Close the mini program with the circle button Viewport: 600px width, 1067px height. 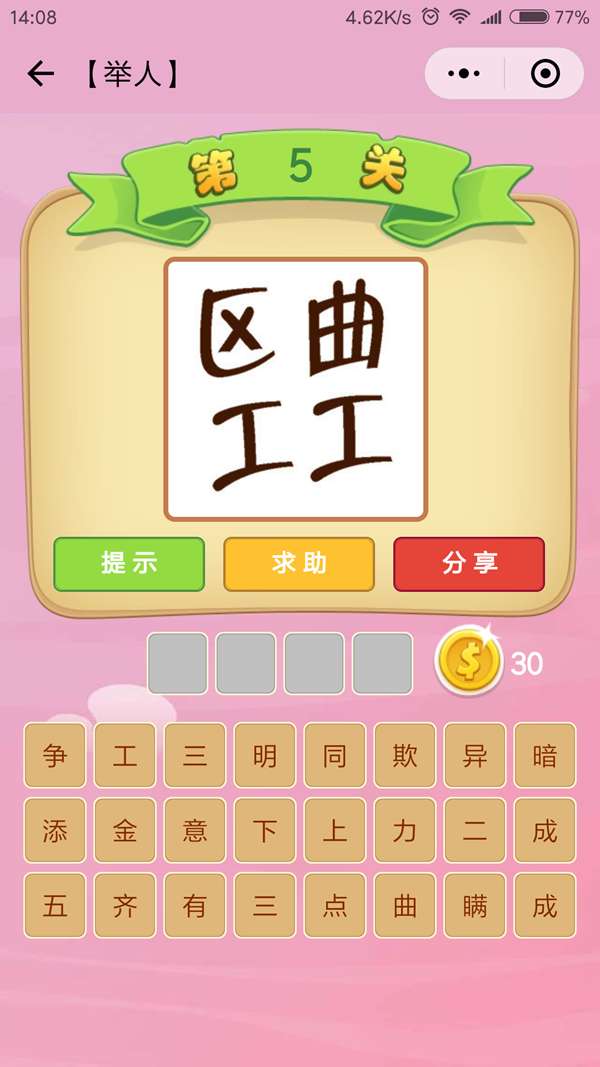[545, 73]
